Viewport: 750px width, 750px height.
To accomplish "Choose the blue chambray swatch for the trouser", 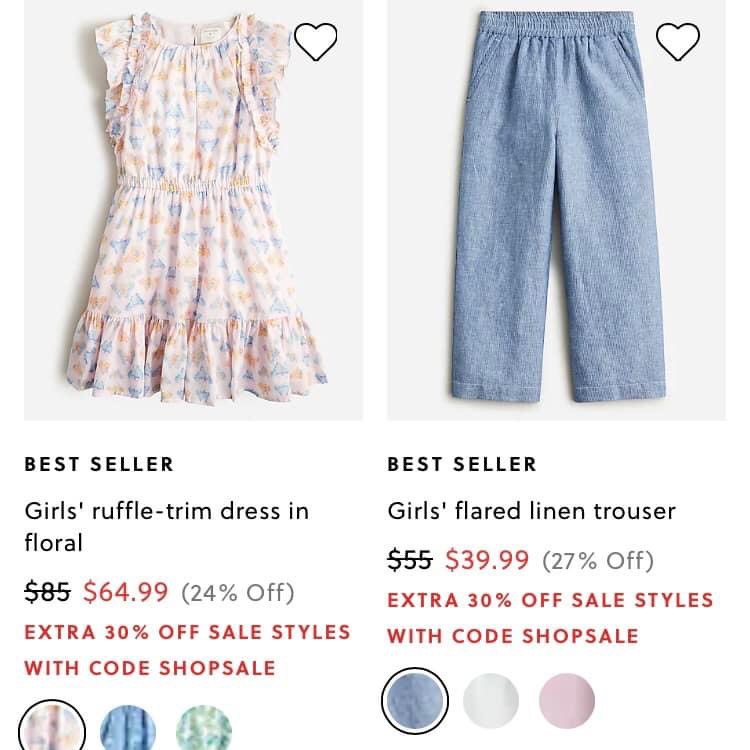I will pyautogui.click(x=415, y=701).
